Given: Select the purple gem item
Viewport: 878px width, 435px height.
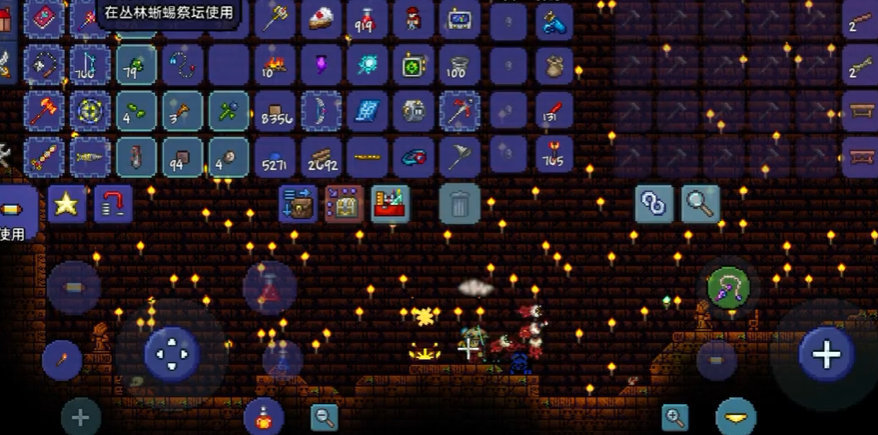Looking at the screenshot, I should tap(322, 65).
